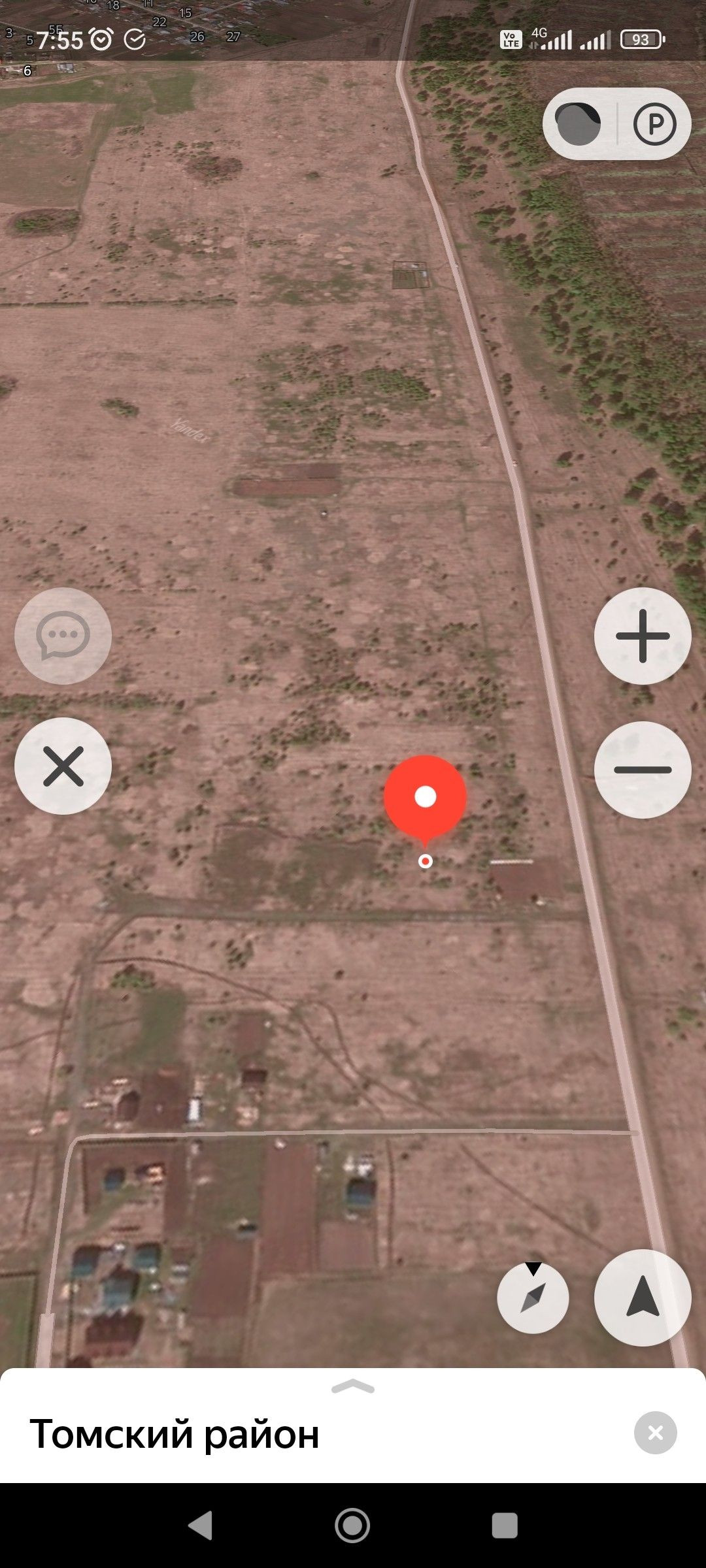Image resolution: width=706 pixels, height=1568 pixels.
Task: Expand the Томский район card handle
Action: pos(353,1386)
